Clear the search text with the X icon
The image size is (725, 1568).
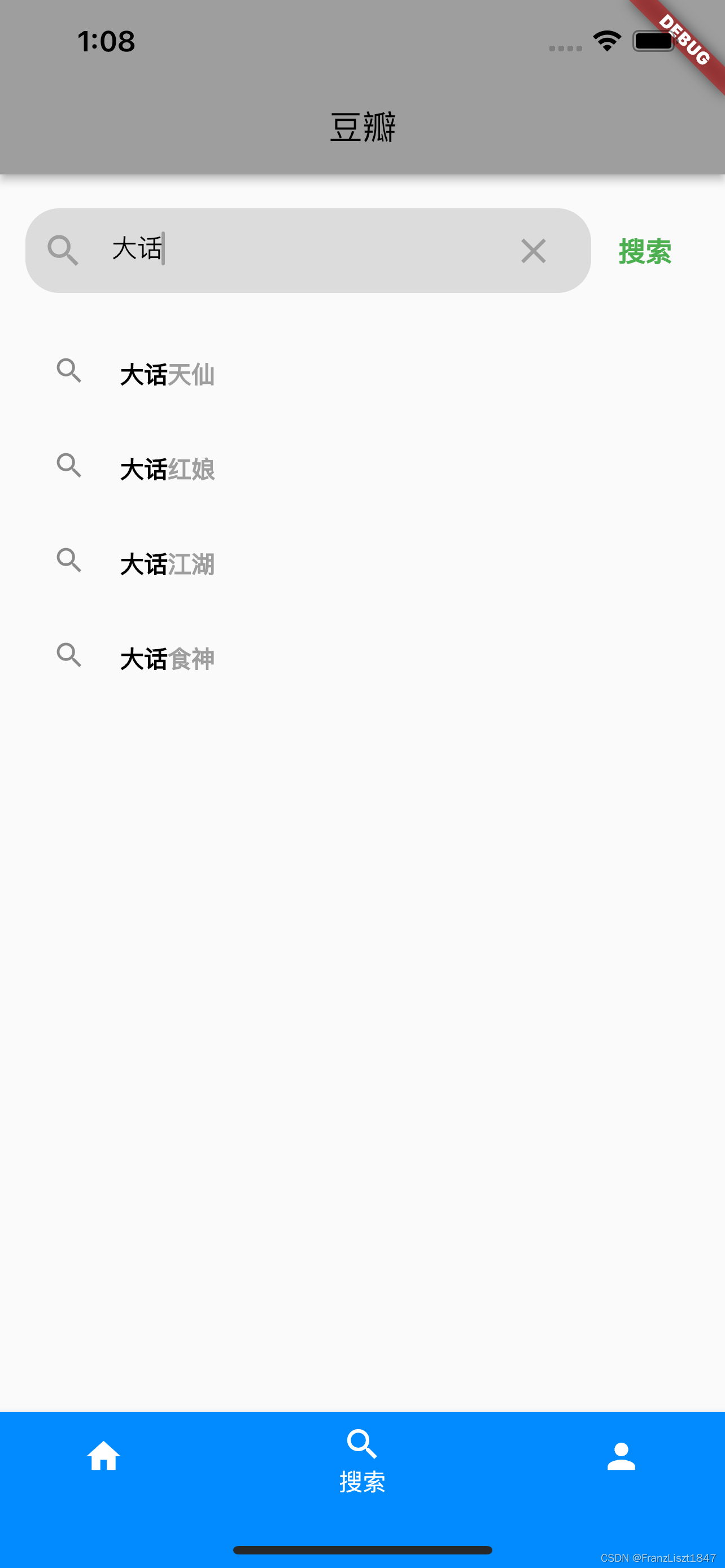pos(533,251)
